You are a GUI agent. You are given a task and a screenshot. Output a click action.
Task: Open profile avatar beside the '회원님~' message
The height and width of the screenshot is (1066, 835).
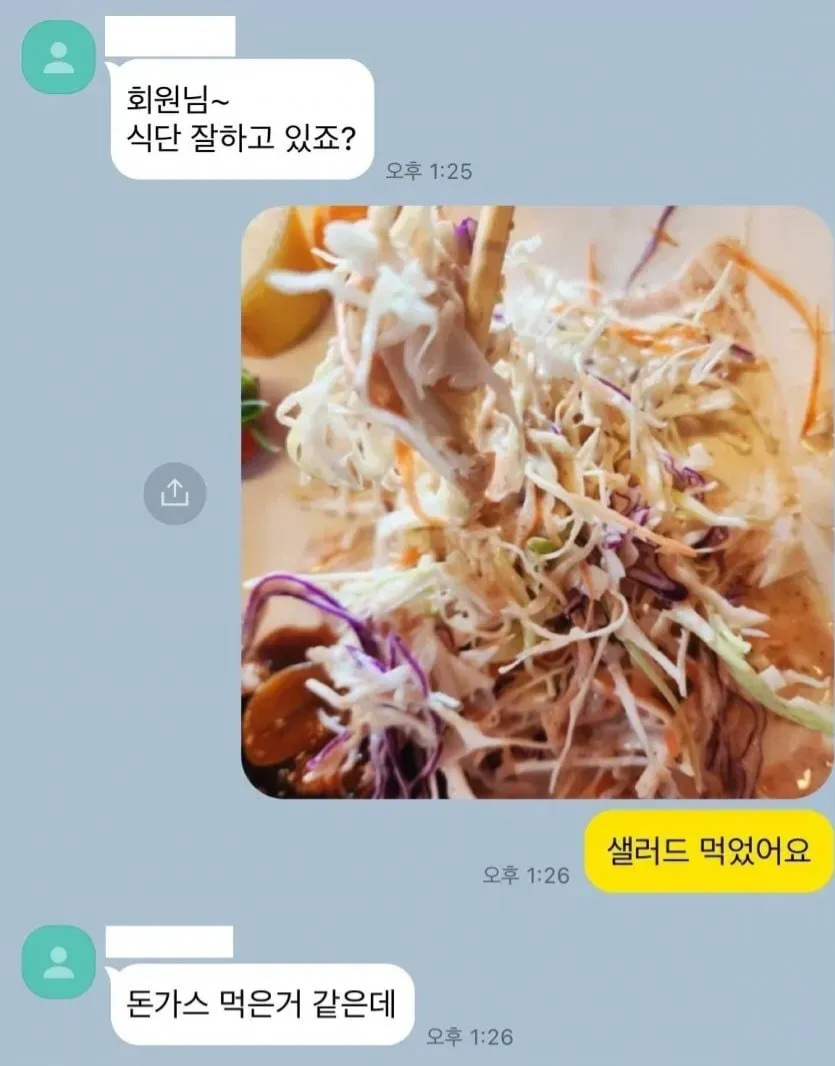click(59, 58)
